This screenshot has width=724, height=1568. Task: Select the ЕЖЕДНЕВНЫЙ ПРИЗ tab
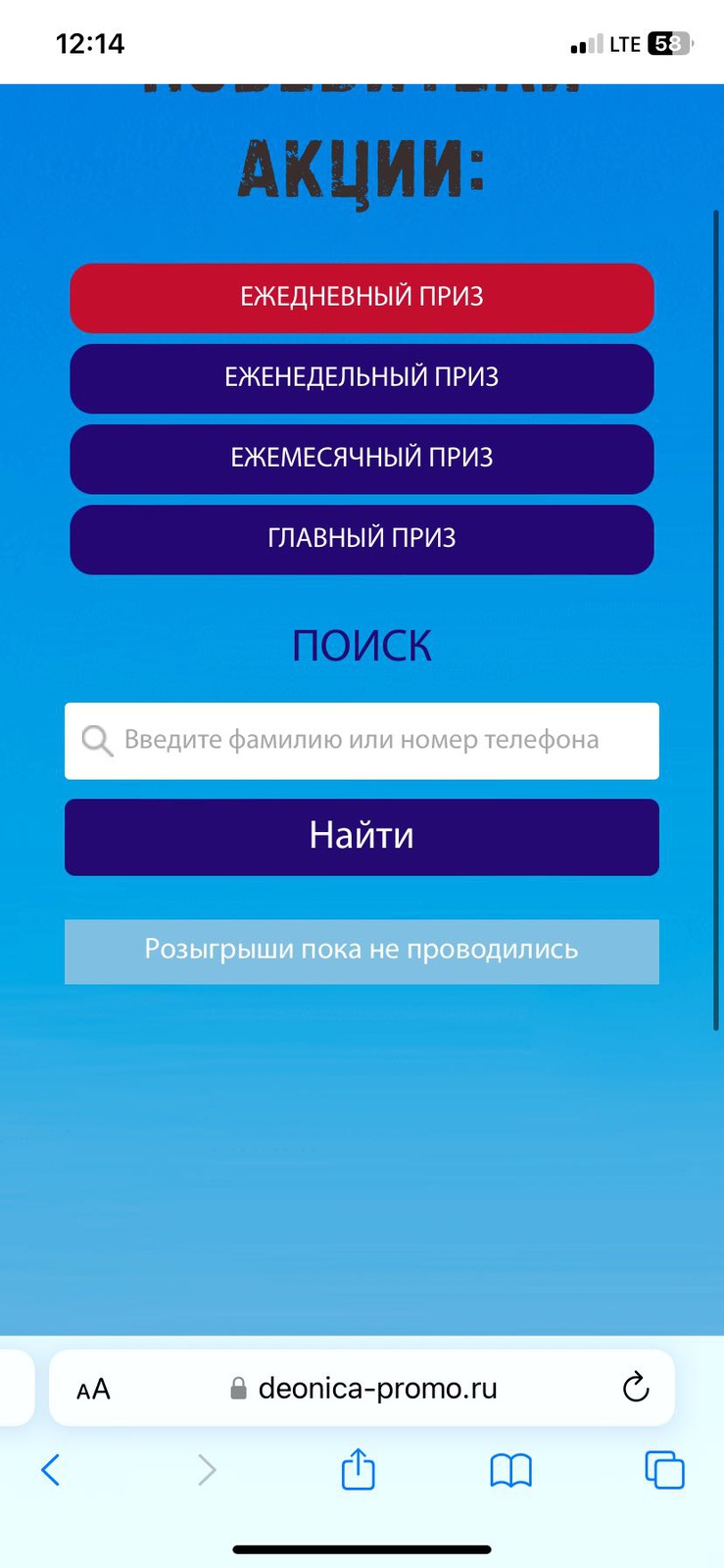(x=362, y=297)
